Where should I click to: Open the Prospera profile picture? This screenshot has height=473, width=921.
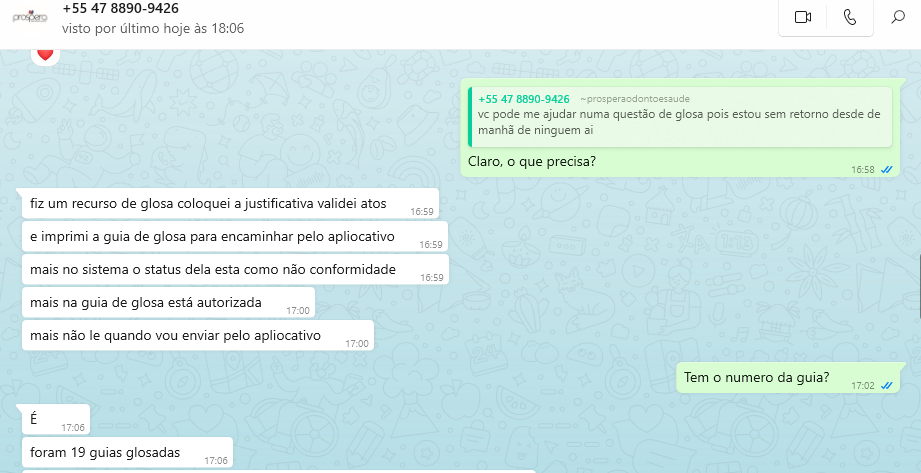30,18
